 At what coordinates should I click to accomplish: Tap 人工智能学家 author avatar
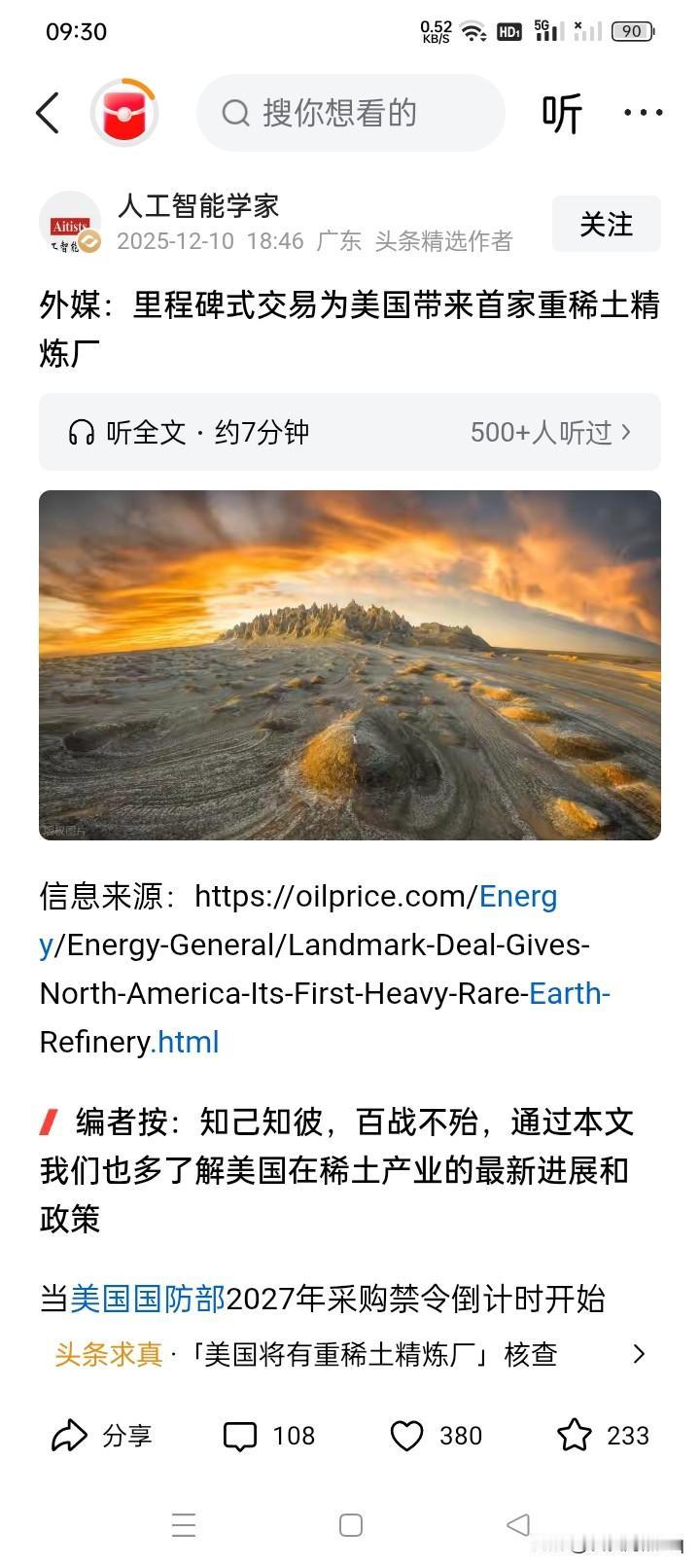point(68,224)
